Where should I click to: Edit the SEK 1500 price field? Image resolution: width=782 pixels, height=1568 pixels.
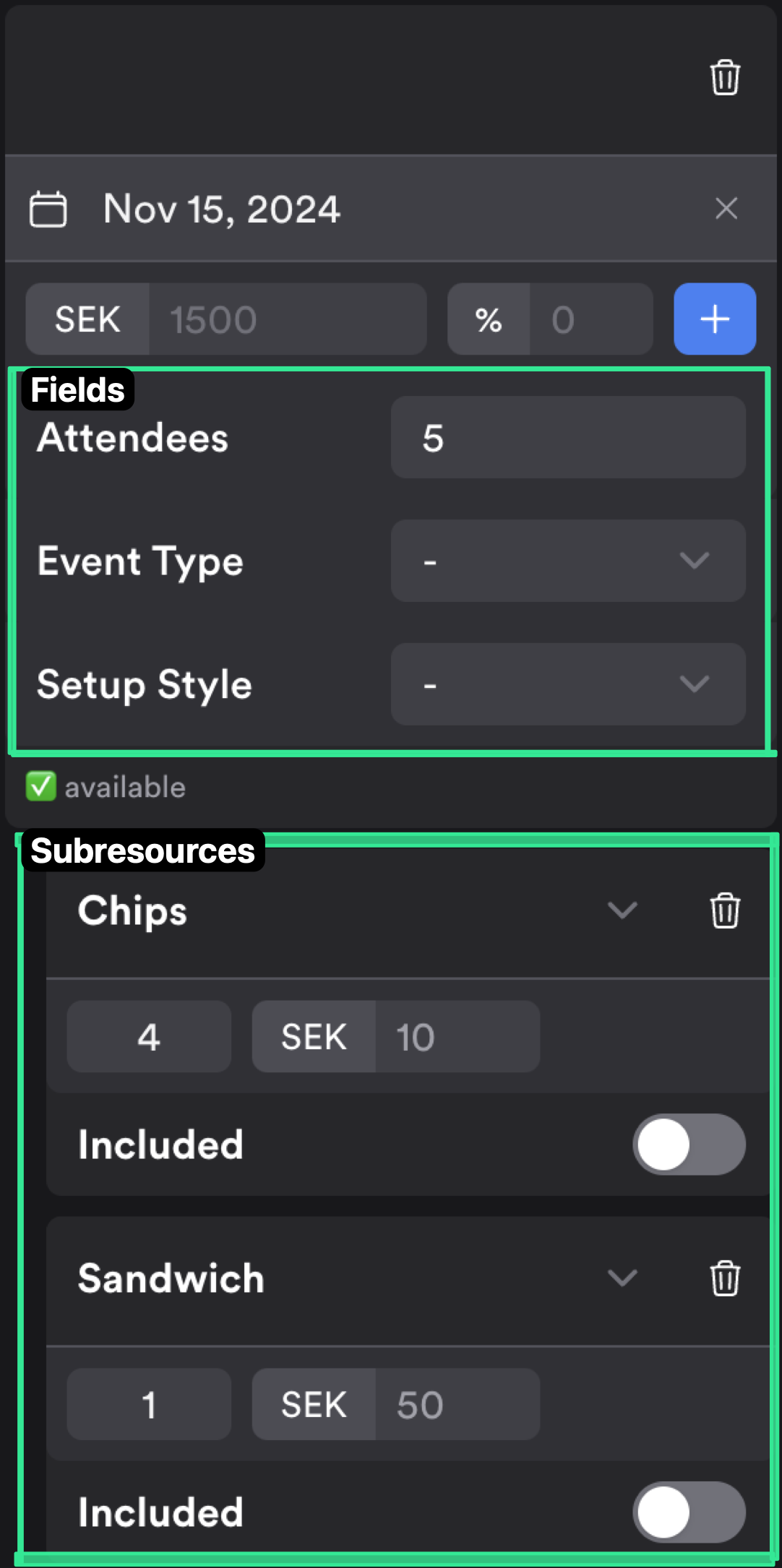click(286, 319)
